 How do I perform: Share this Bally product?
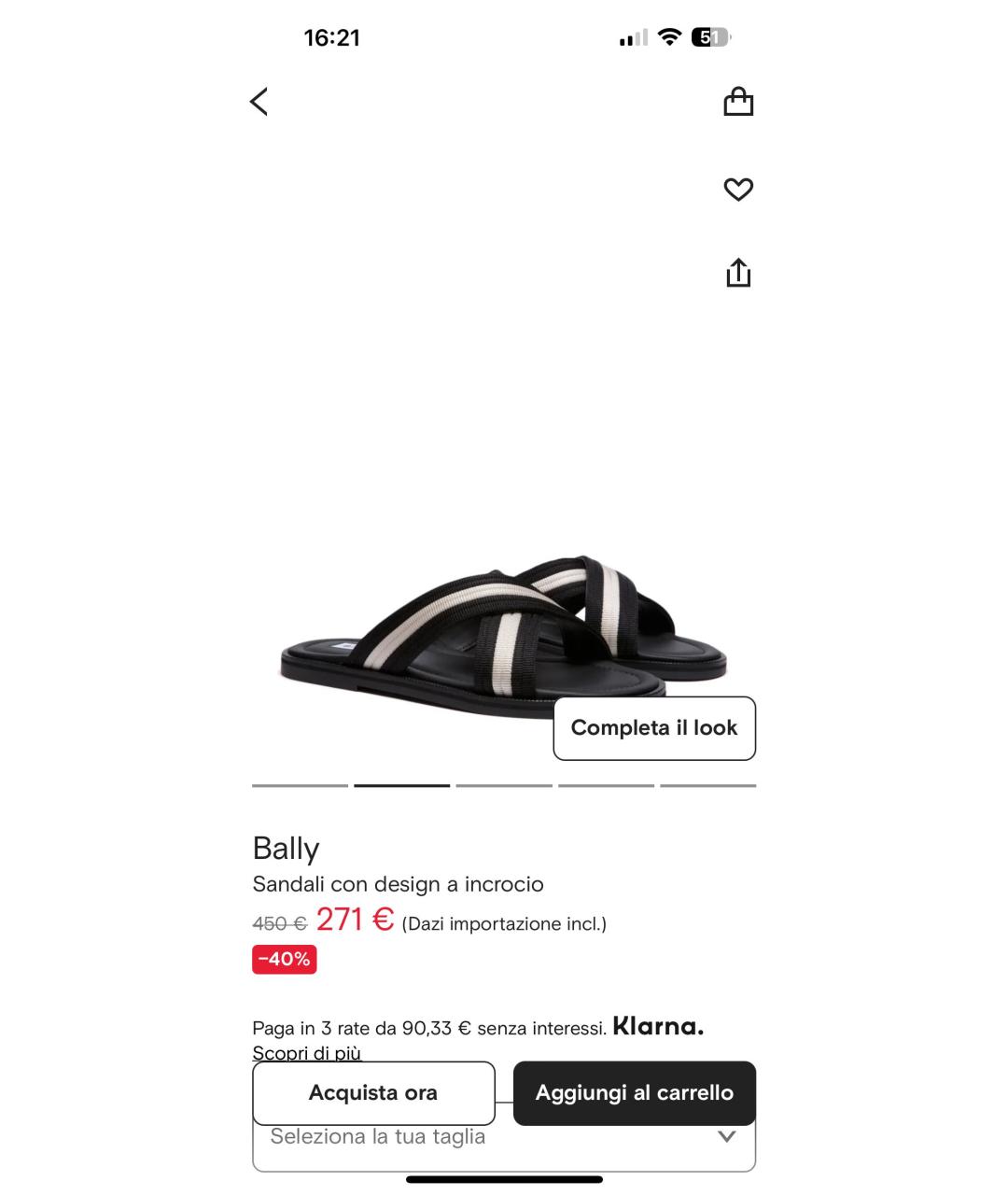738,273
